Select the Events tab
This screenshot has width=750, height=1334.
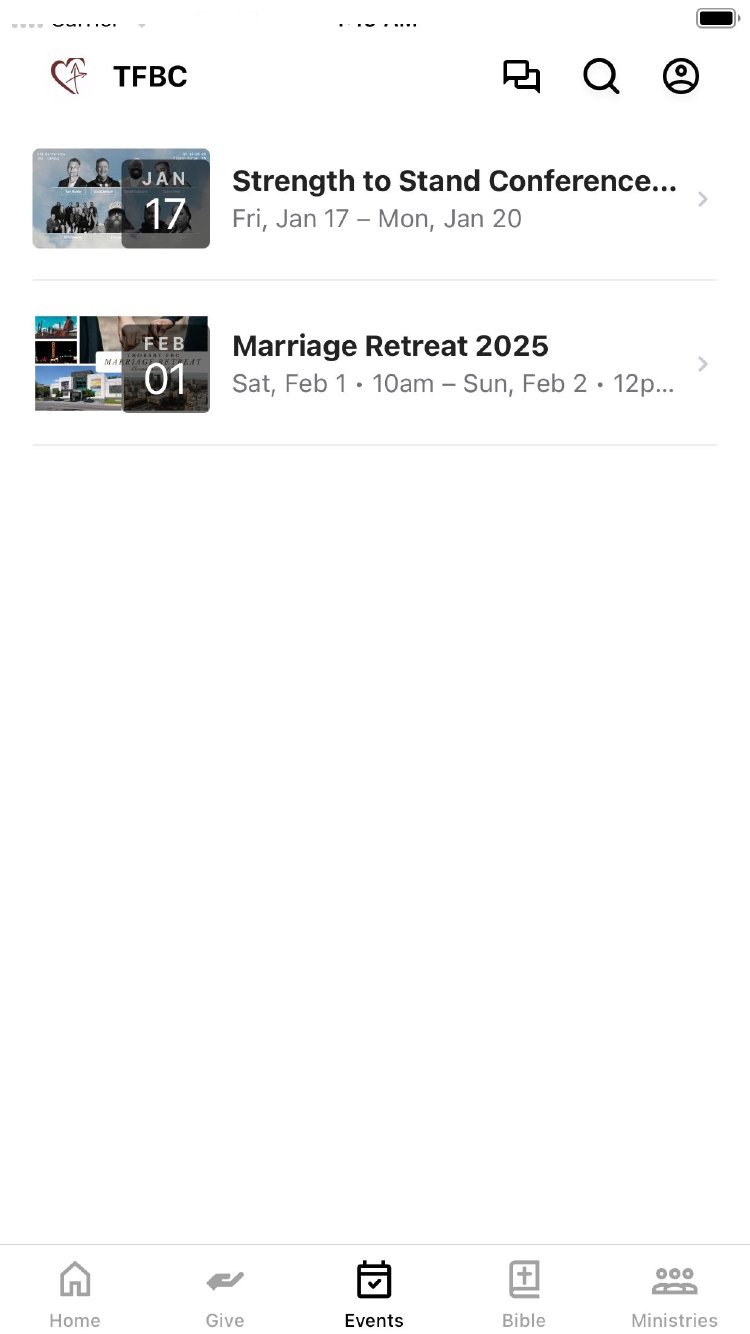click(374, 1294)
